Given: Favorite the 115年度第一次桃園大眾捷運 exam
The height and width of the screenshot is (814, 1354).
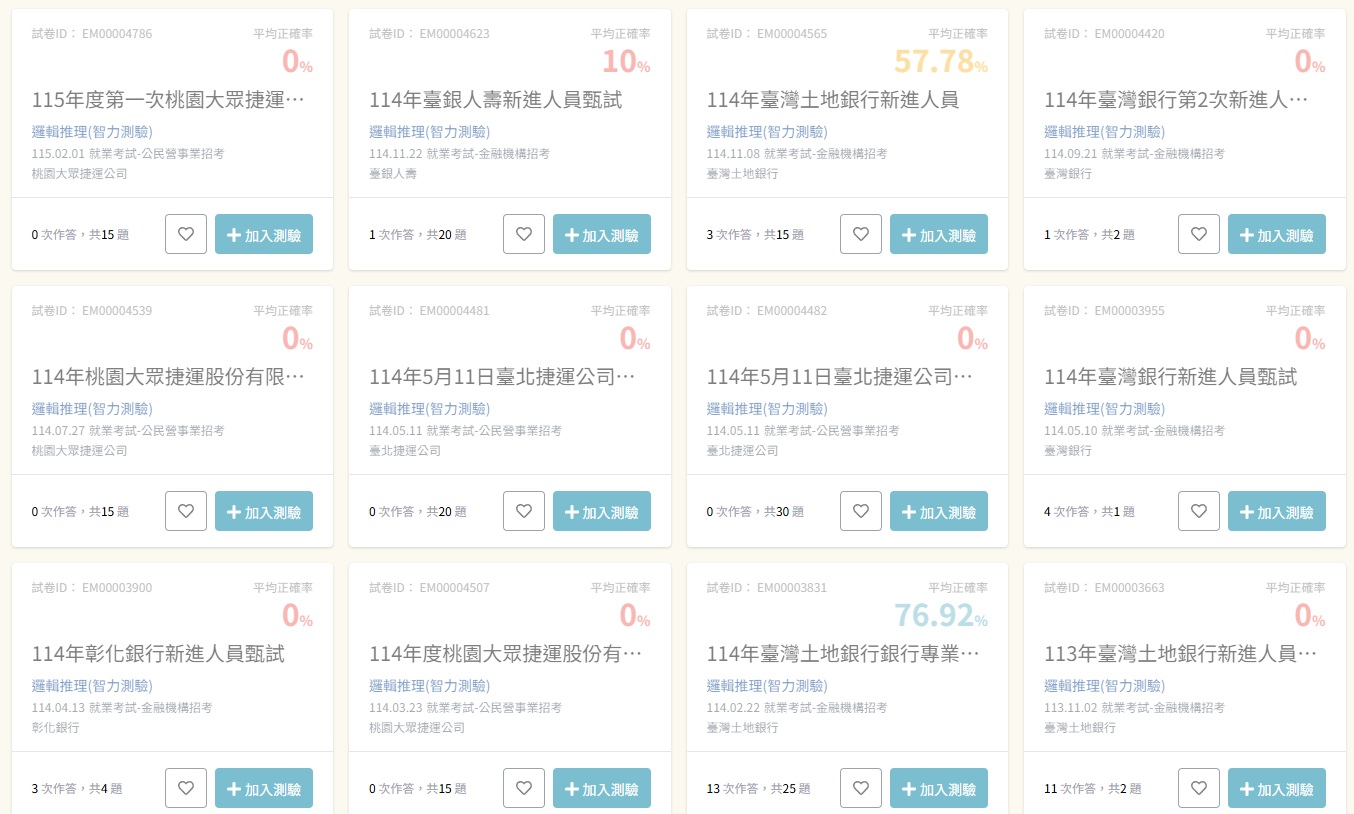Looking at the screenshot, I should 186,234.
